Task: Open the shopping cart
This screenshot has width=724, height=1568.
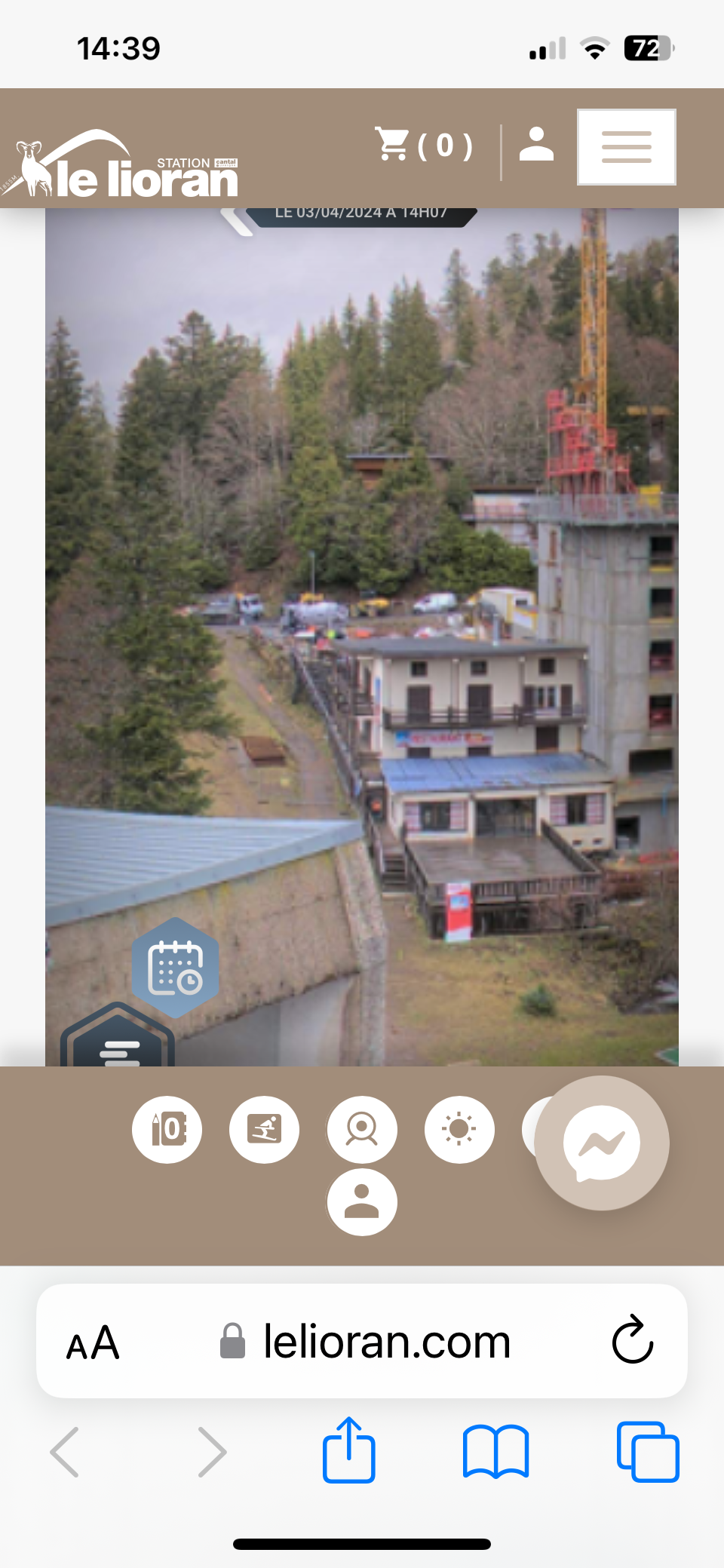Action: click(423, 145)
